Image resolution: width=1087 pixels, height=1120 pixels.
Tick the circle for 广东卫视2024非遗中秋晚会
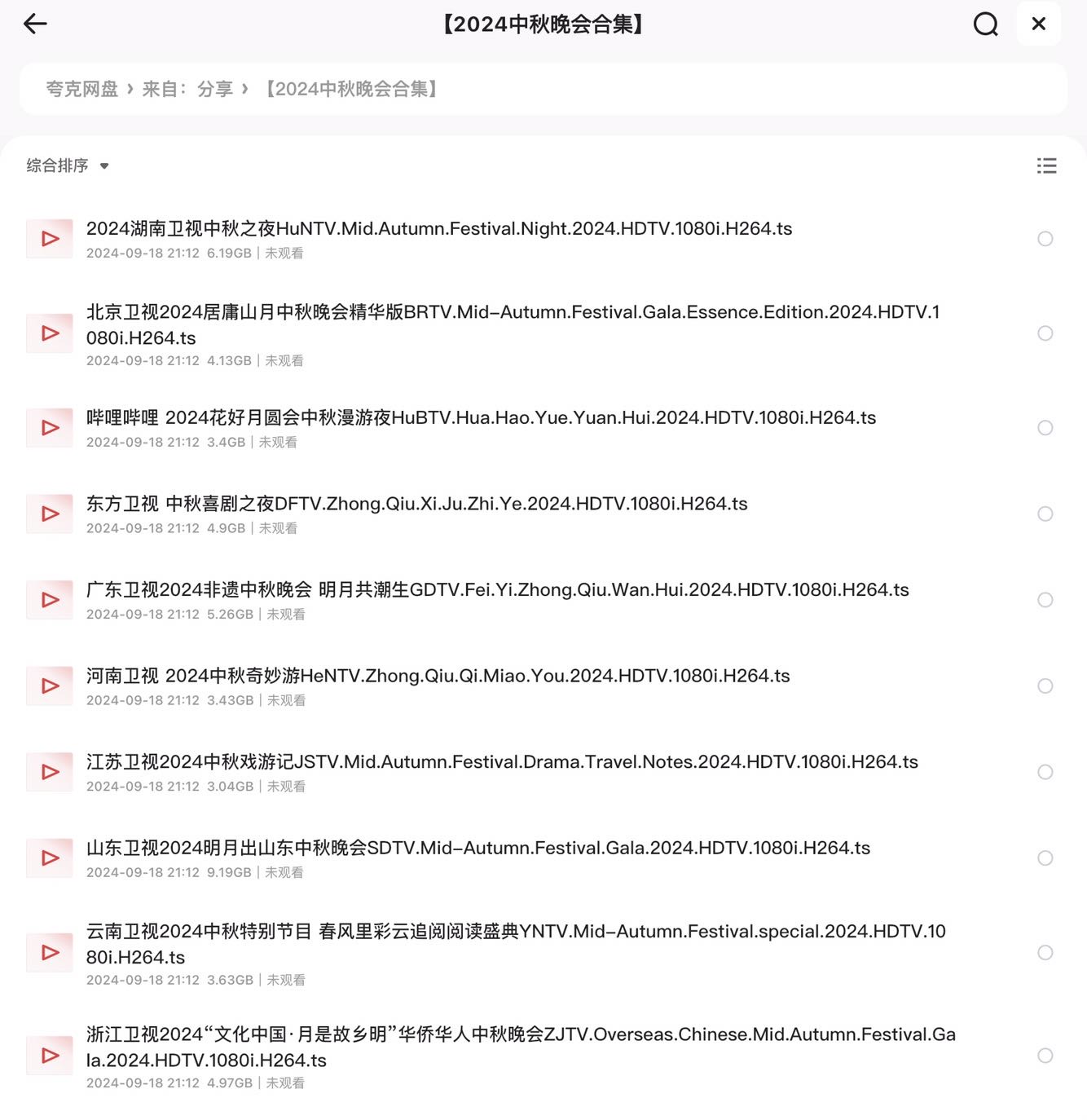click(1045, 600)
